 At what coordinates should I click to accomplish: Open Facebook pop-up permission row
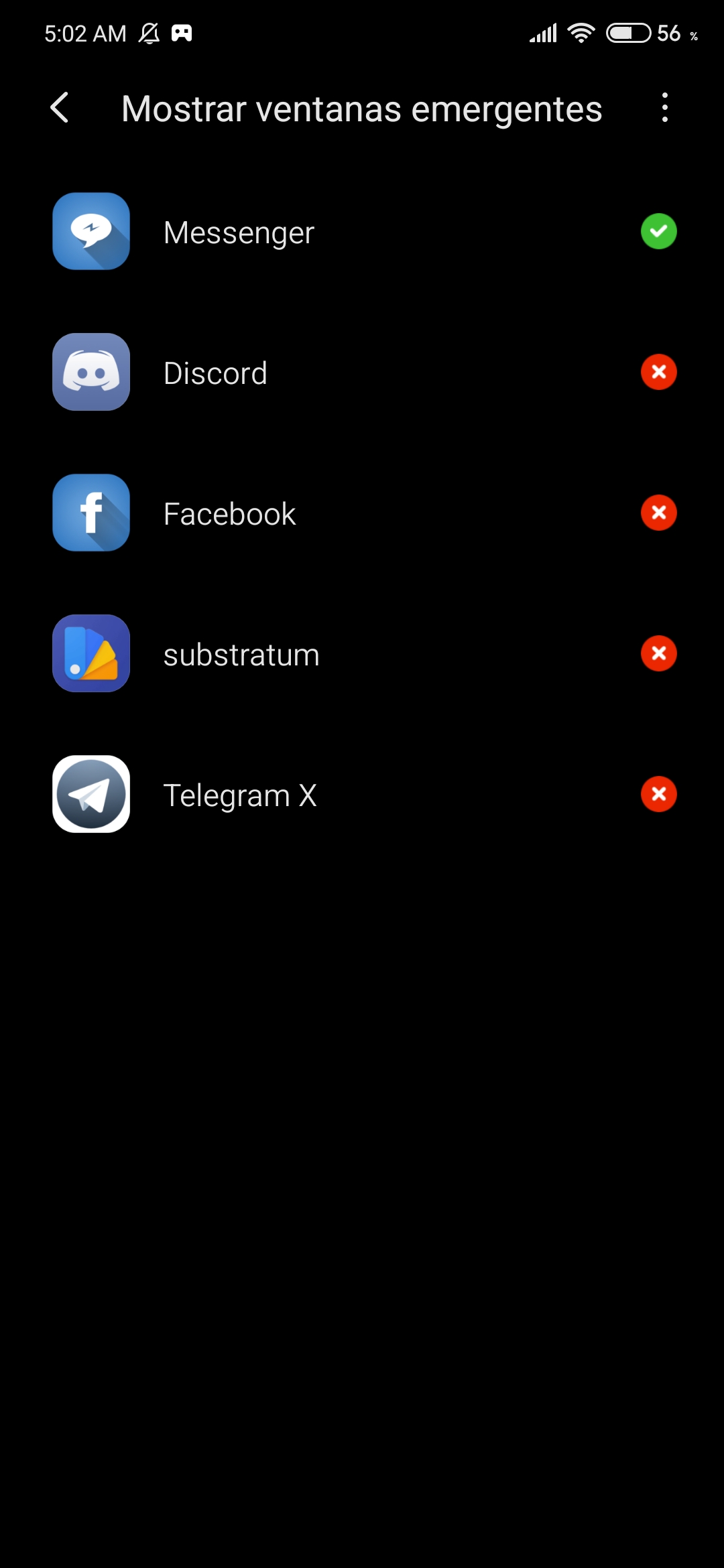(362, 513)
